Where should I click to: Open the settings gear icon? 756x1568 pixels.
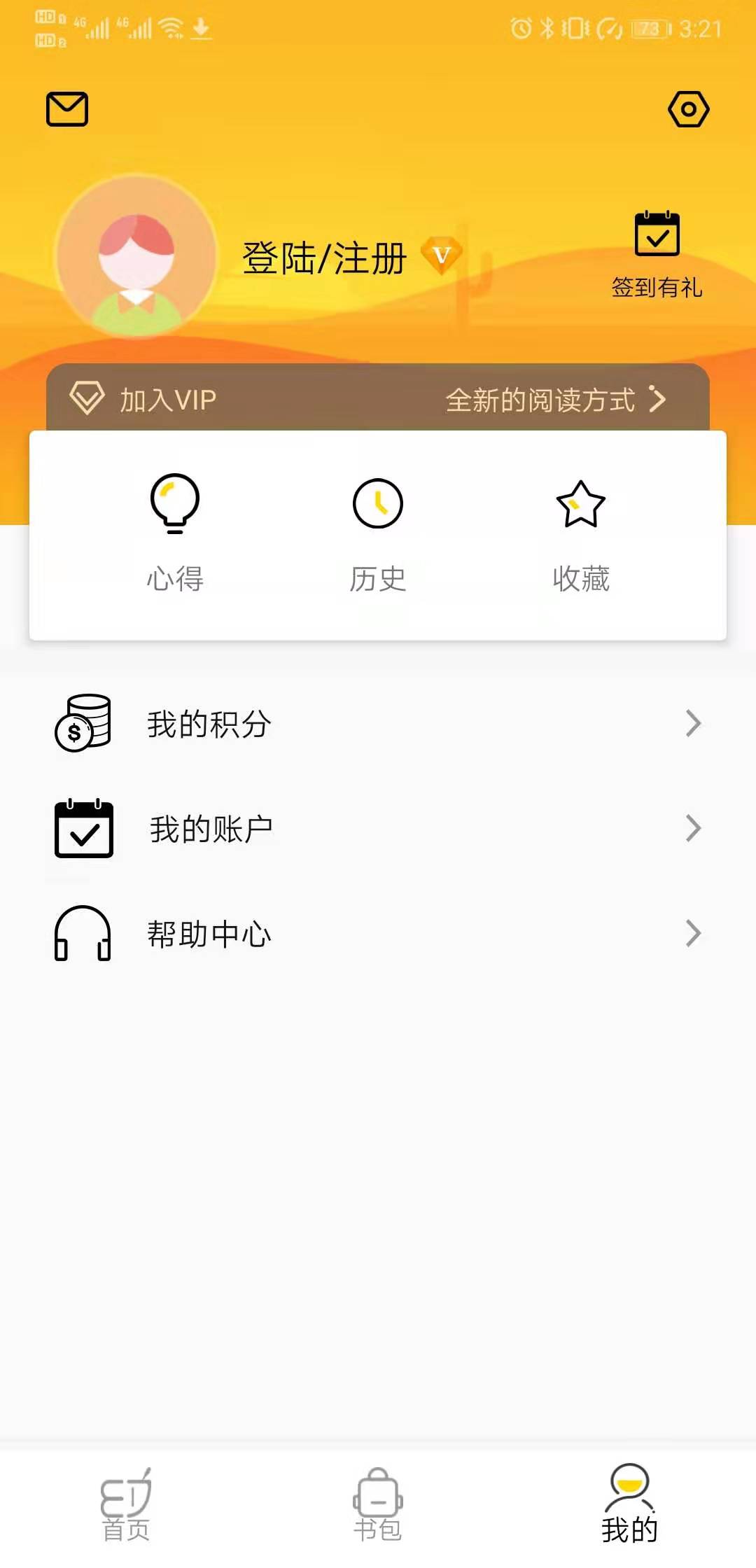[687, 109]
